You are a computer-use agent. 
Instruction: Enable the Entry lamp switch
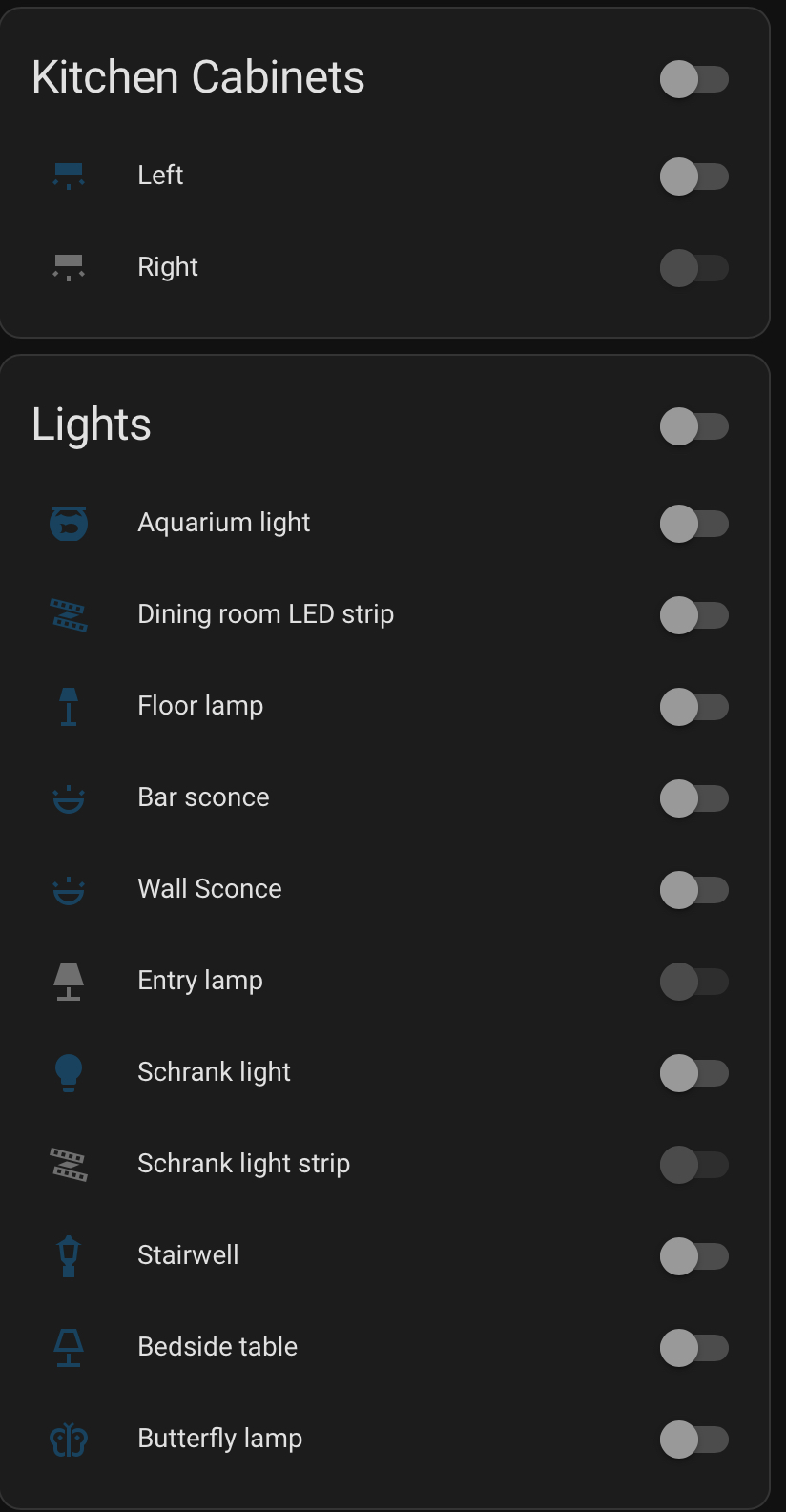pos(694,981)
